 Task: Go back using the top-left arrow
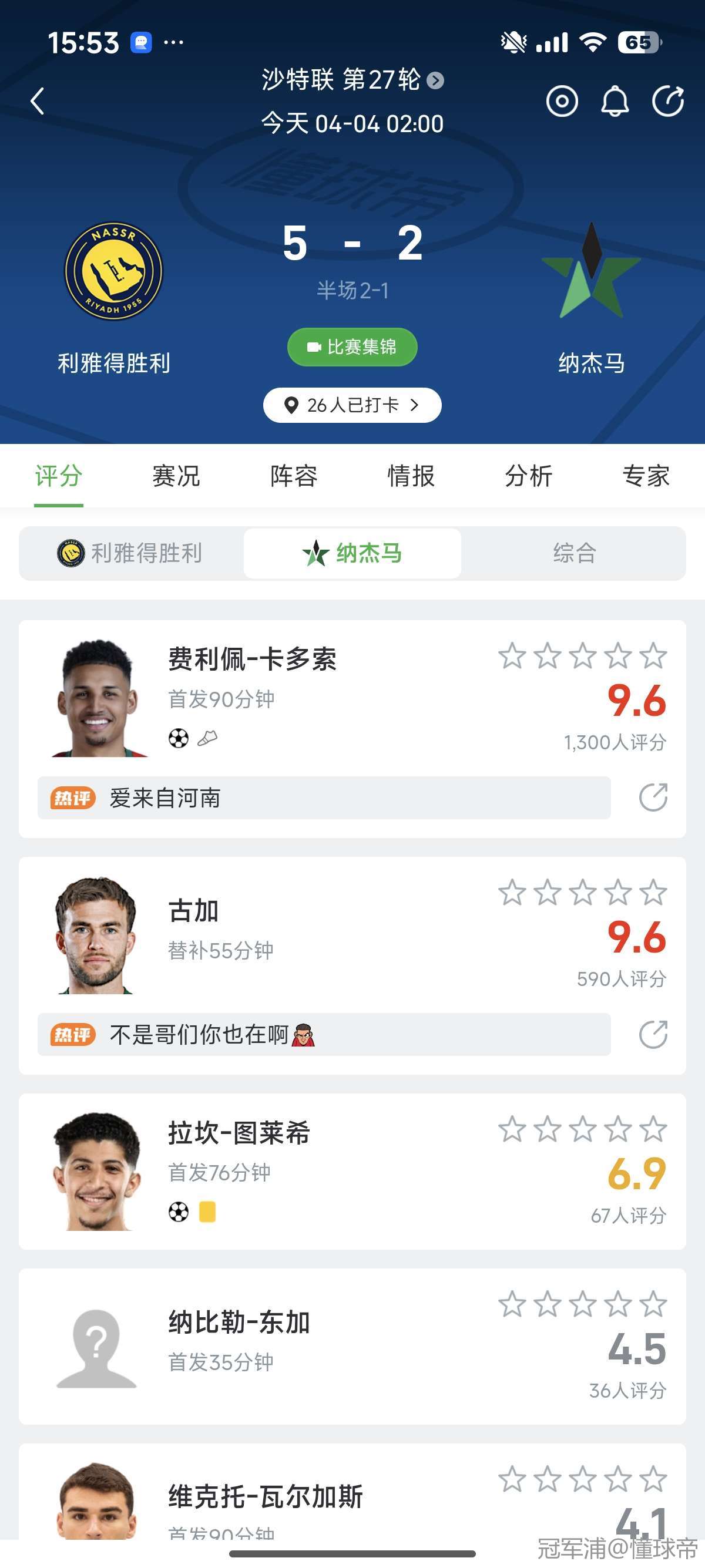point(38,101)
